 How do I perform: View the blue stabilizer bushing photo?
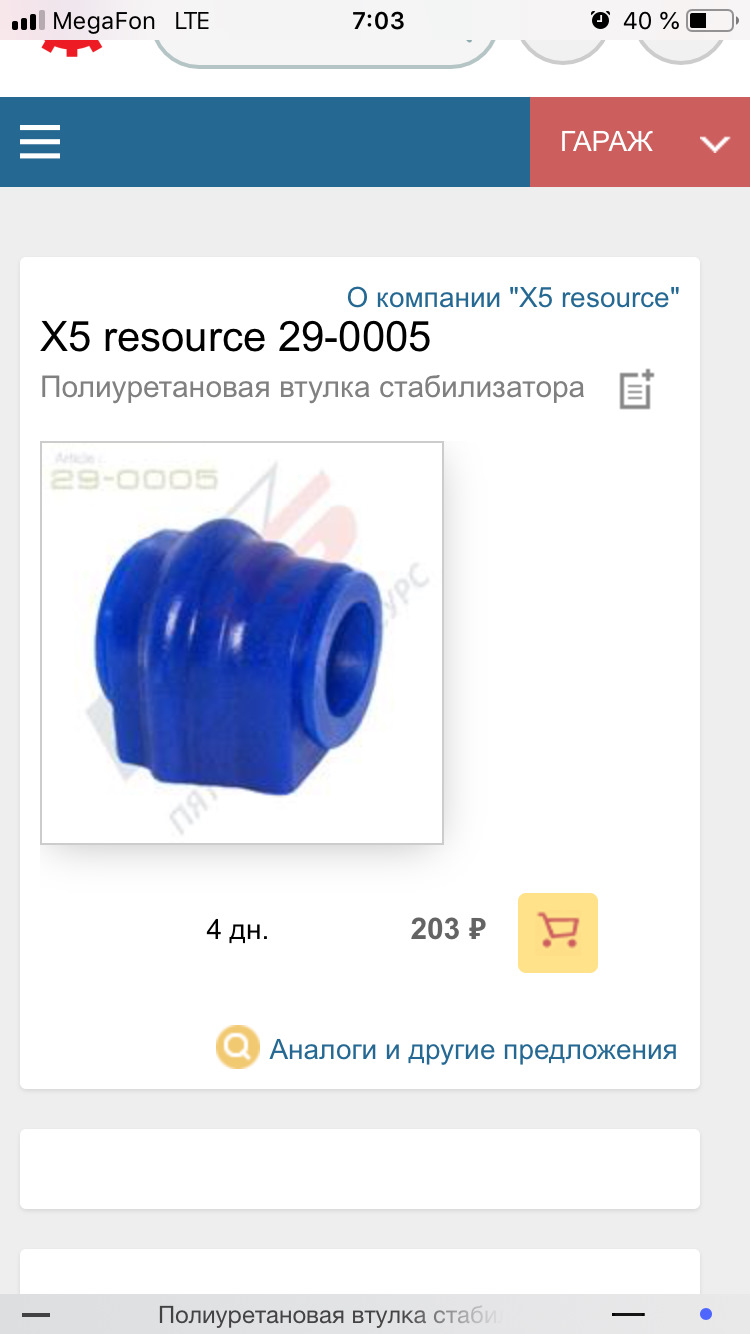242,643
